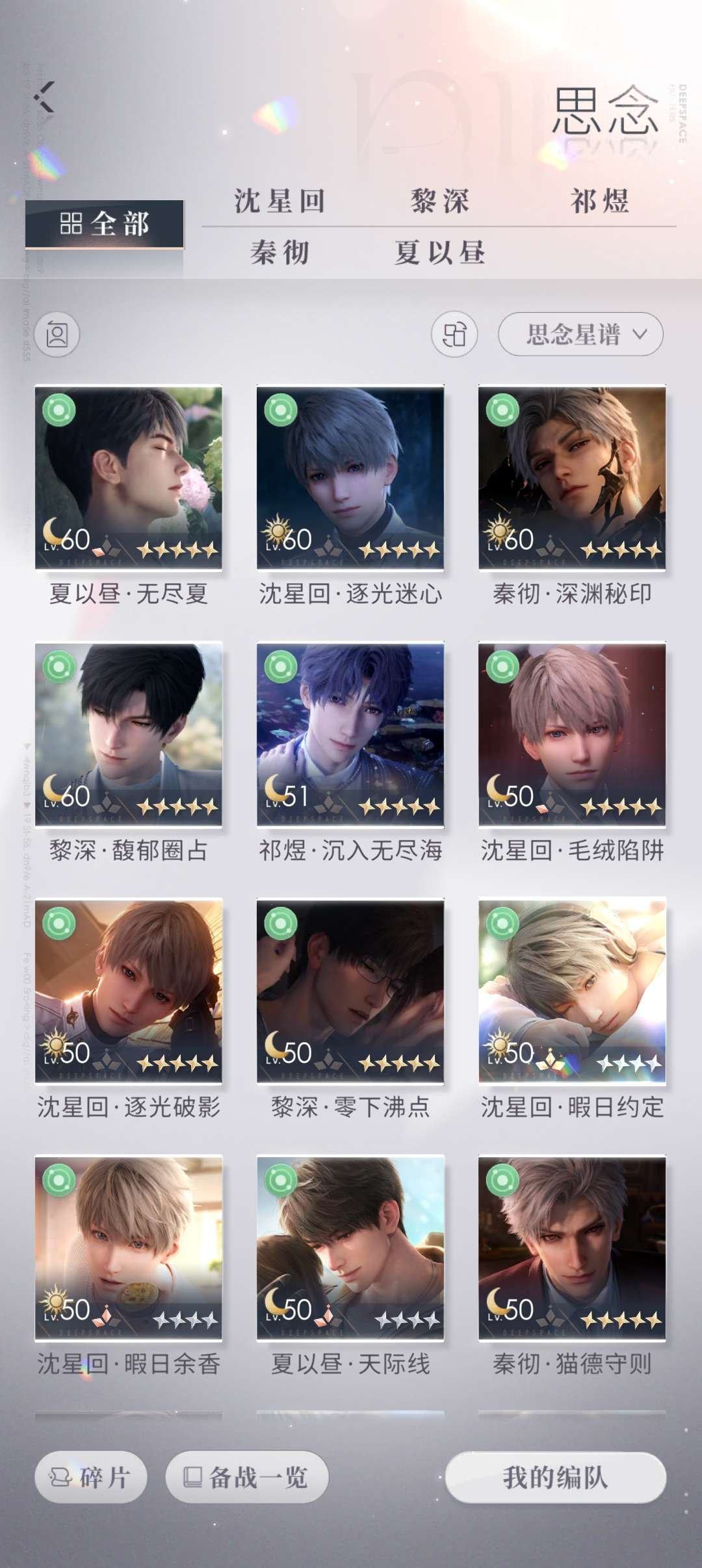The height and width of the screenshot is (1568, 702).
Task: Switch to the 沈星回 tab
Action: pyautogui.click(x=282, y=202)
